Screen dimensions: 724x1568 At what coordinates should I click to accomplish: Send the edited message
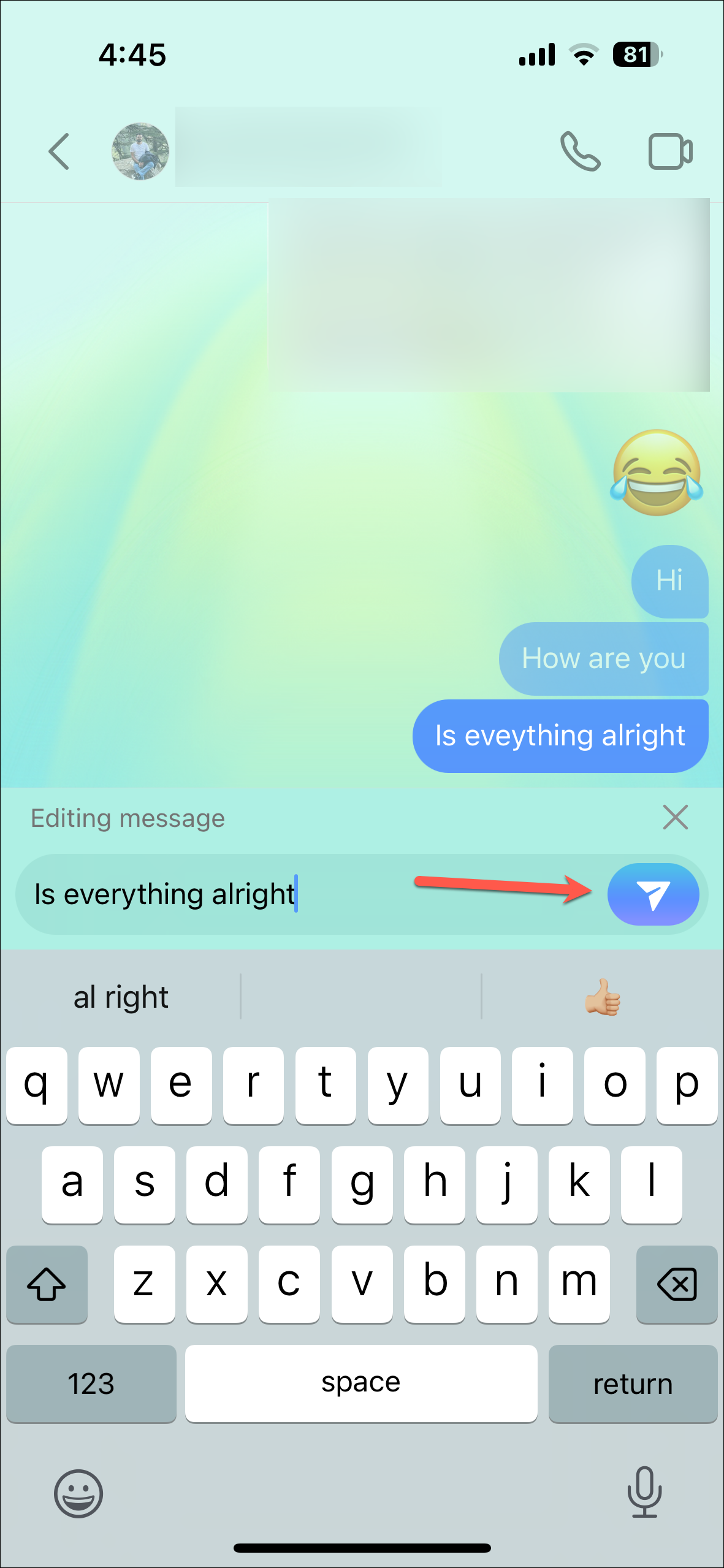[653, 894]
